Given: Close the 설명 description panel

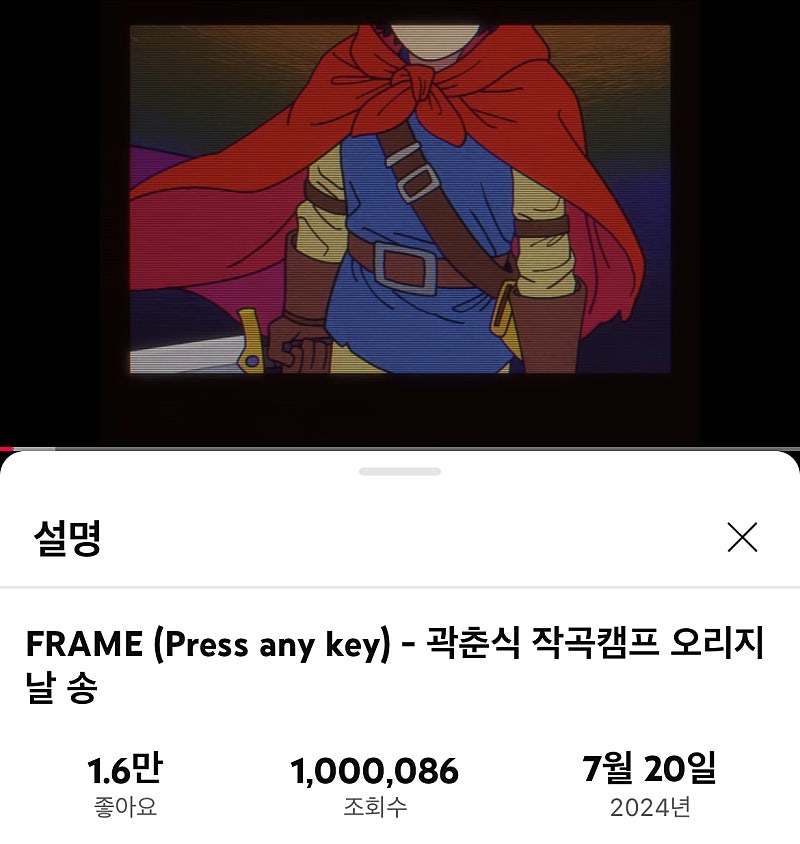Looking at the screenshot, I should [742, 538].
